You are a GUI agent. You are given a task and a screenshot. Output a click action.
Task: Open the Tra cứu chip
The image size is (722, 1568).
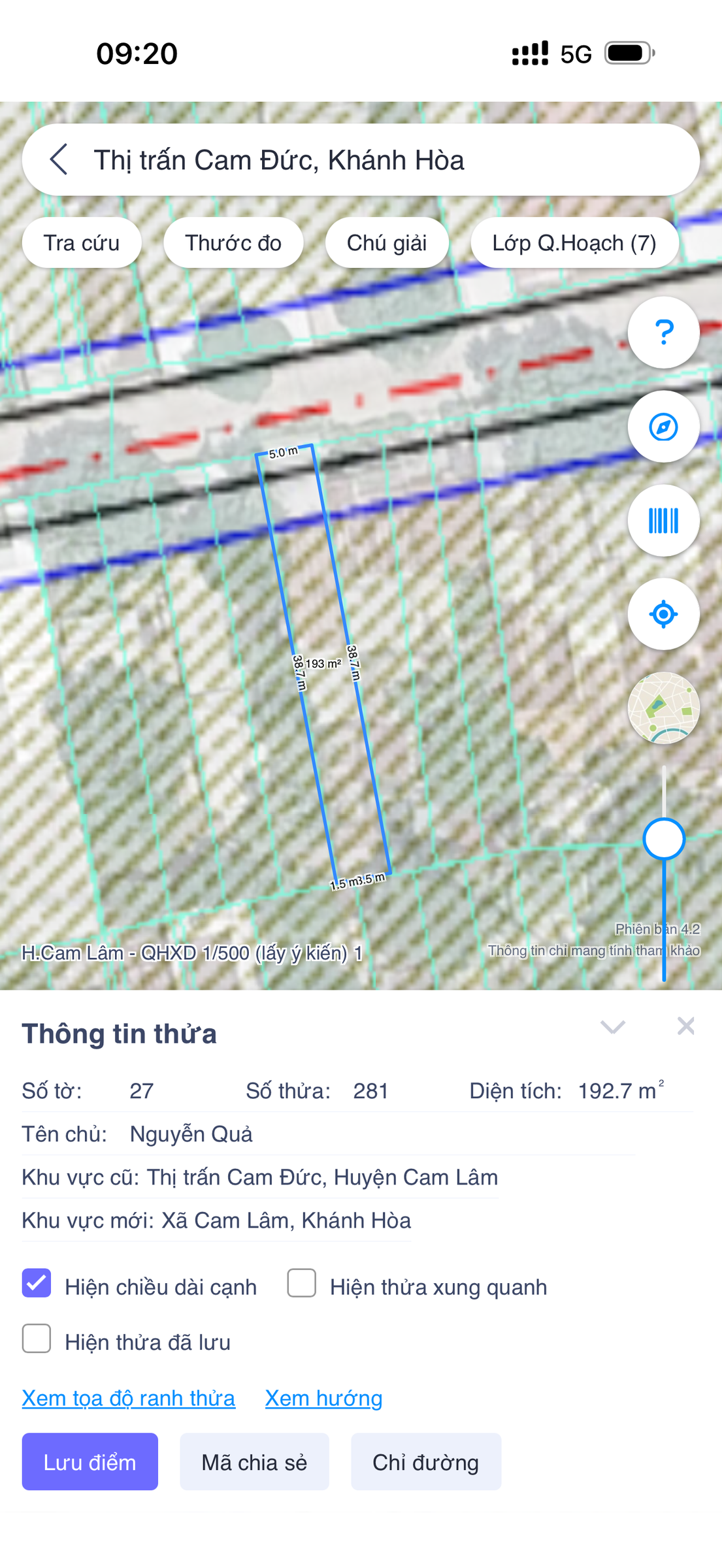coord(82,243)
